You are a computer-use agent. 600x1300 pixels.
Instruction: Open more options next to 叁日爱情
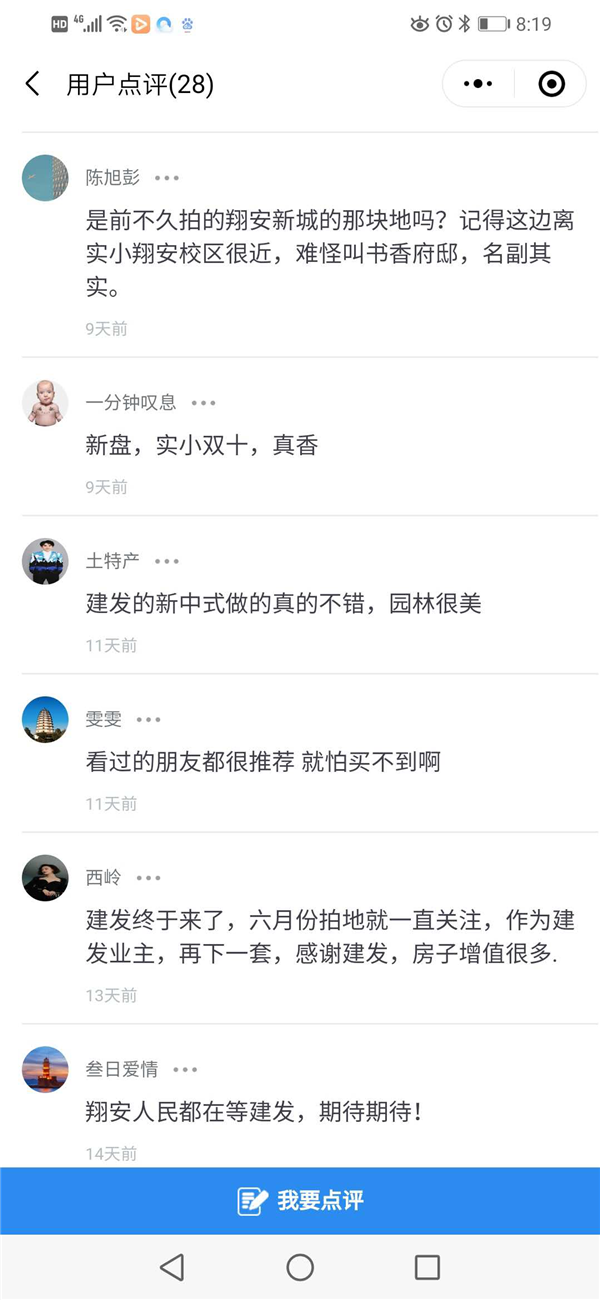coord(185,1070)
